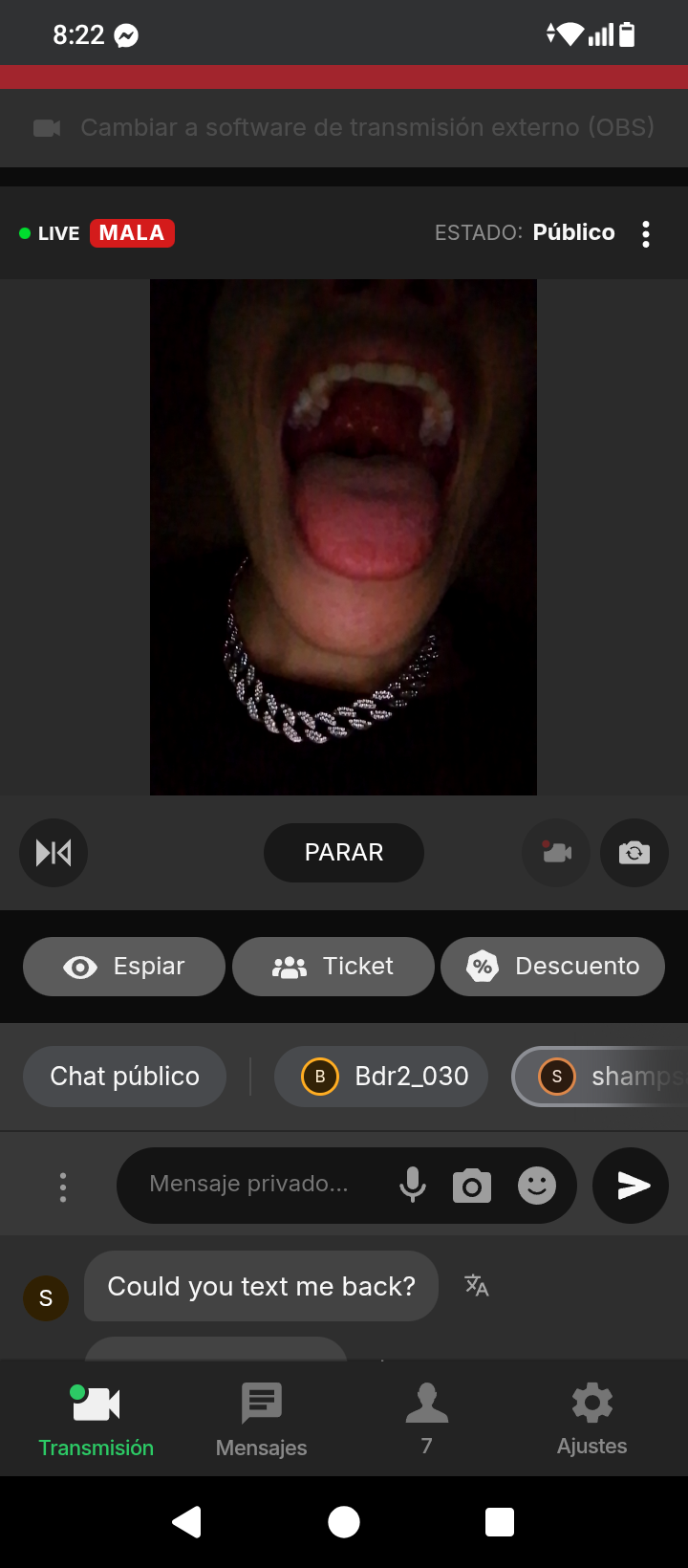This screenshot has height=1568, width=688.
Task: Translate the "Could you text me back?" message
Action: tap(477, 1286)
